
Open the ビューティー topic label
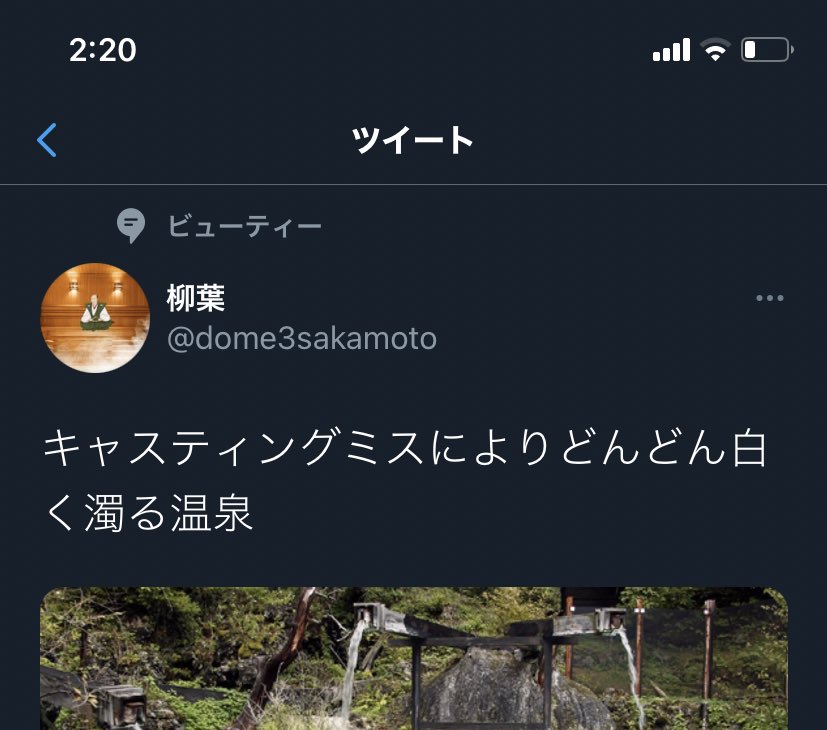(x=244, y=226)
